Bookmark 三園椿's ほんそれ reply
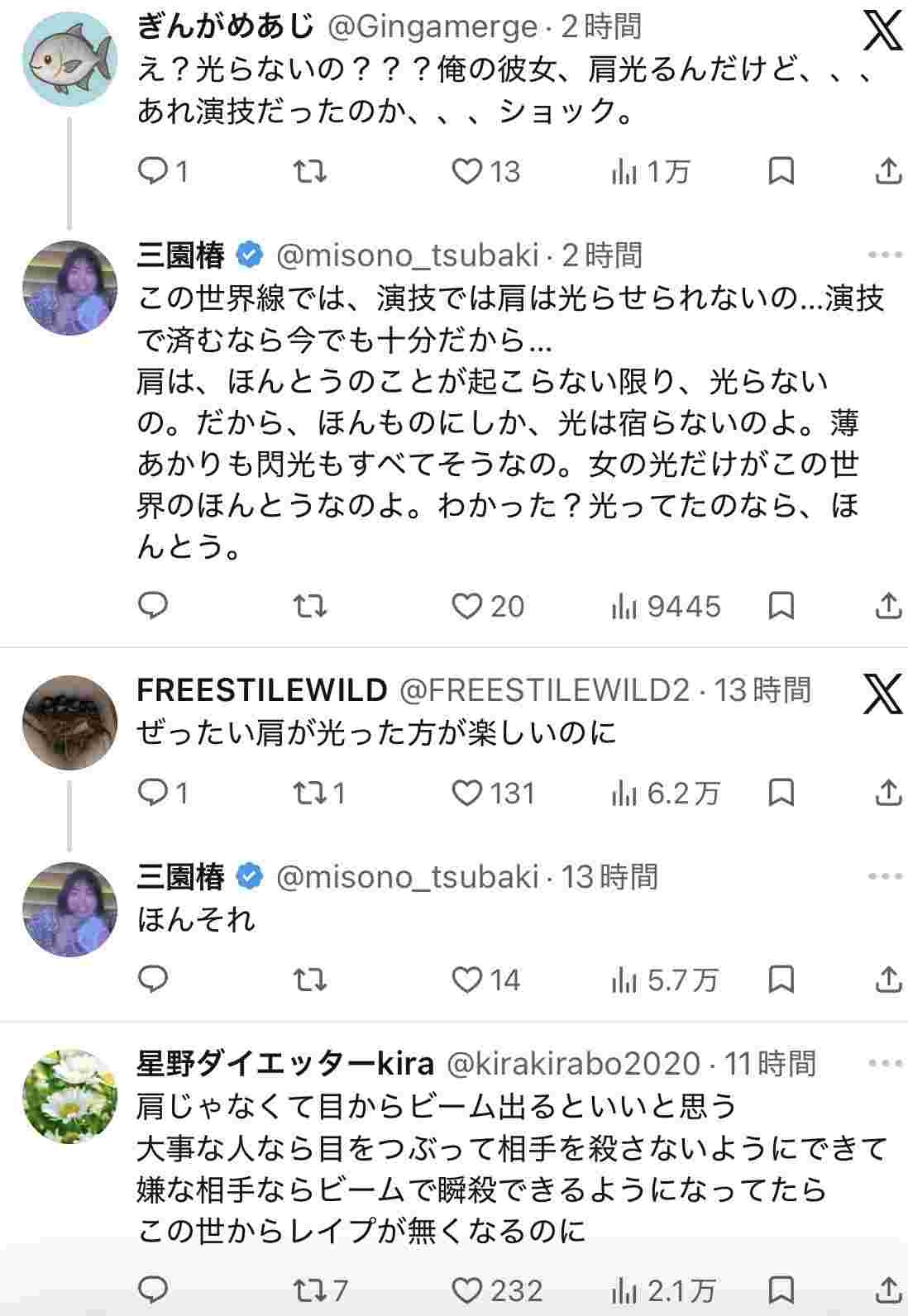Image resolution: width=908 pixels, height=1316 pixels. 781,980
